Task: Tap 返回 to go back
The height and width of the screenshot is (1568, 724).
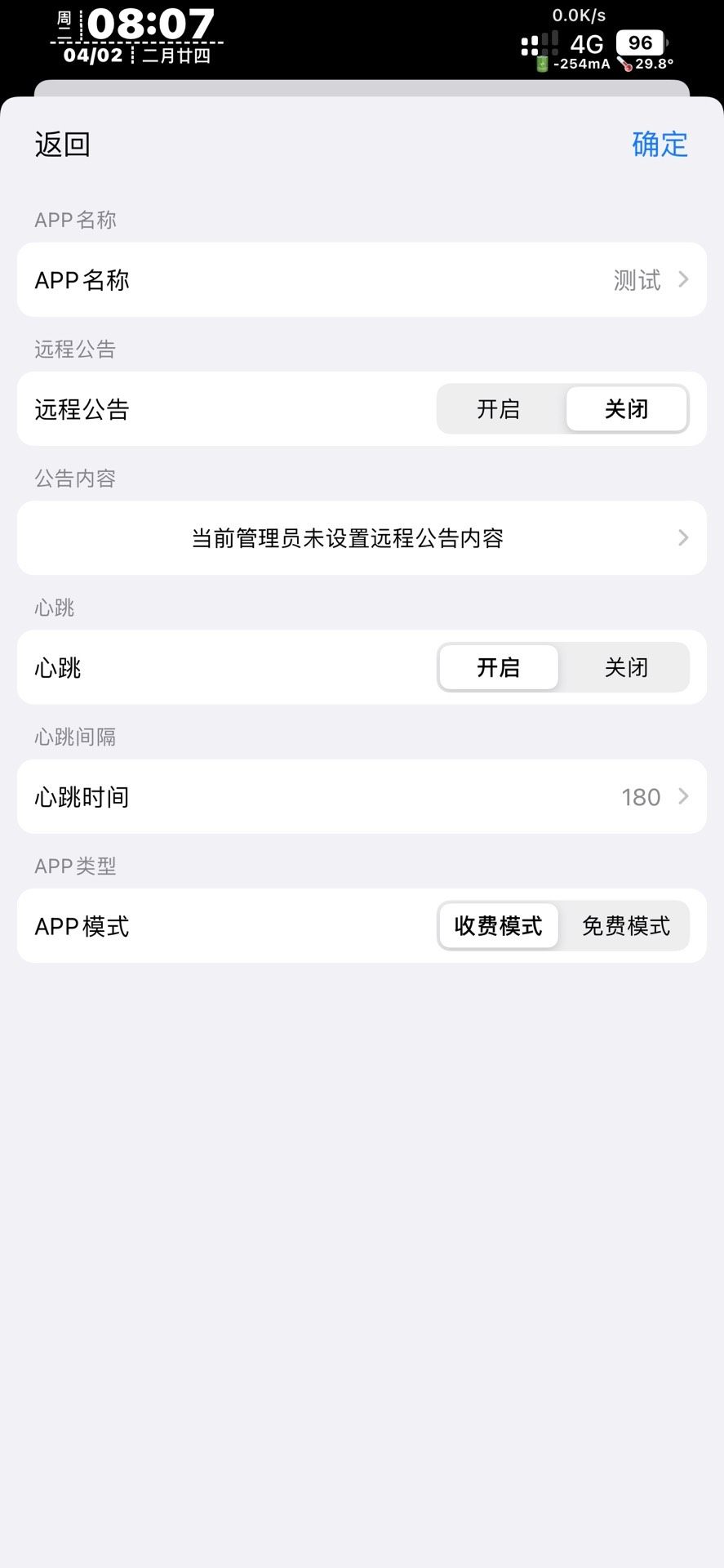Action: [62, 145]
